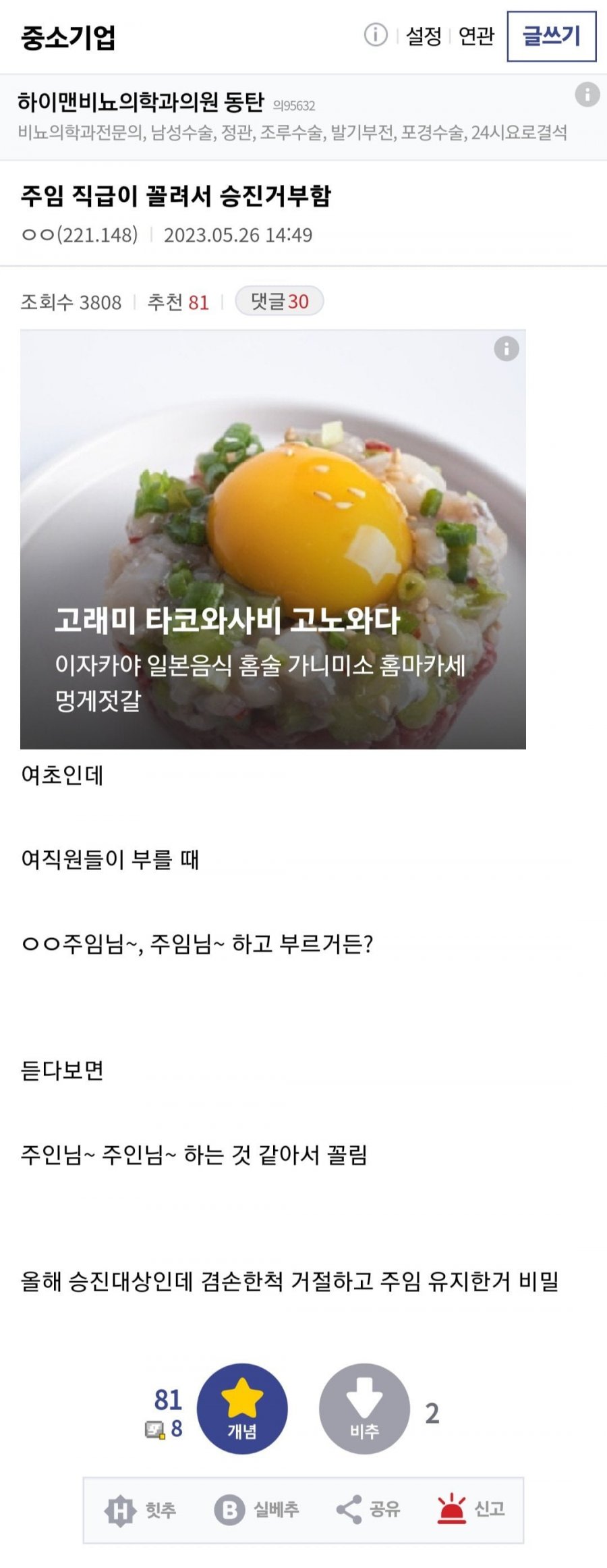607x1568 pixels.
Task: Tap 글쓰기 to write a post
Action: 551,36
